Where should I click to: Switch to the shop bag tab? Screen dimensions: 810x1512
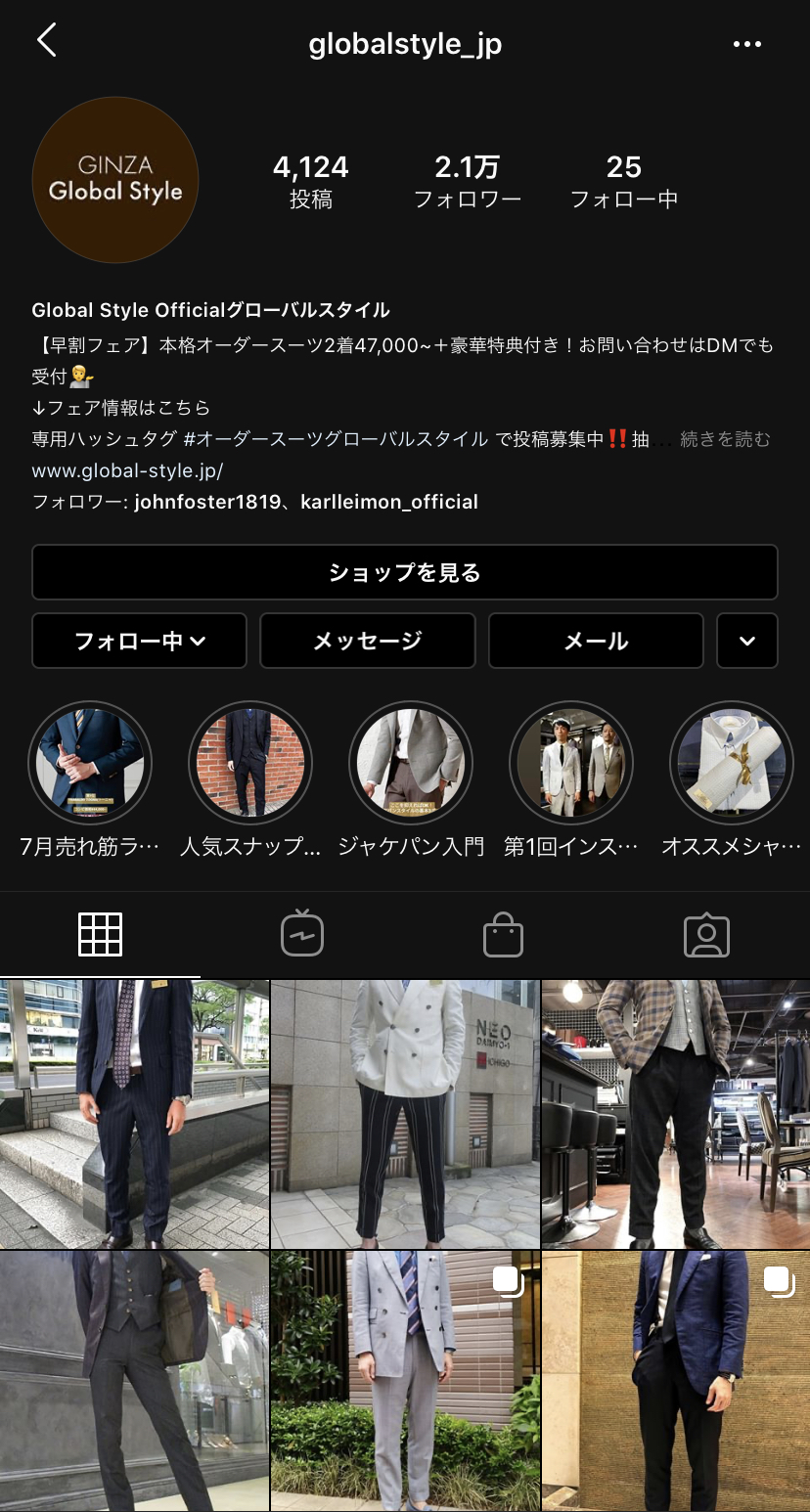point(503,935)
